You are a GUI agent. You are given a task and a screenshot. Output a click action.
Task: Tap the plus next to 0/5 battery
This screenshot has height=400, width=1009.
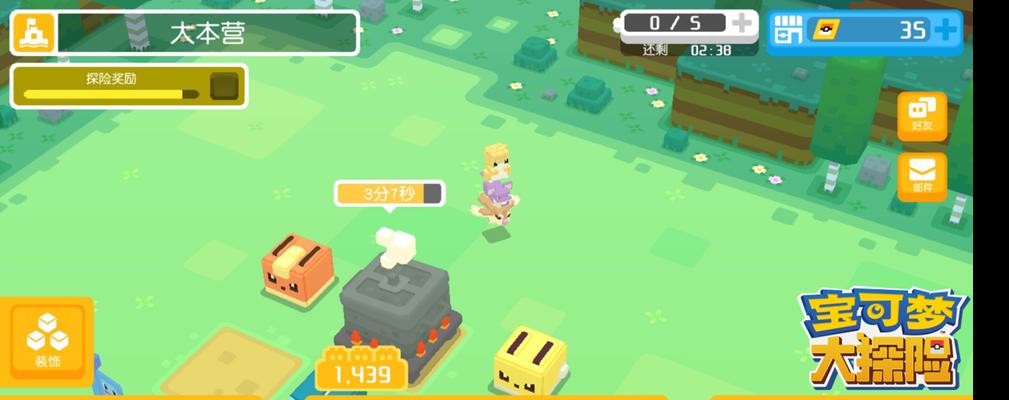(741, 23)
